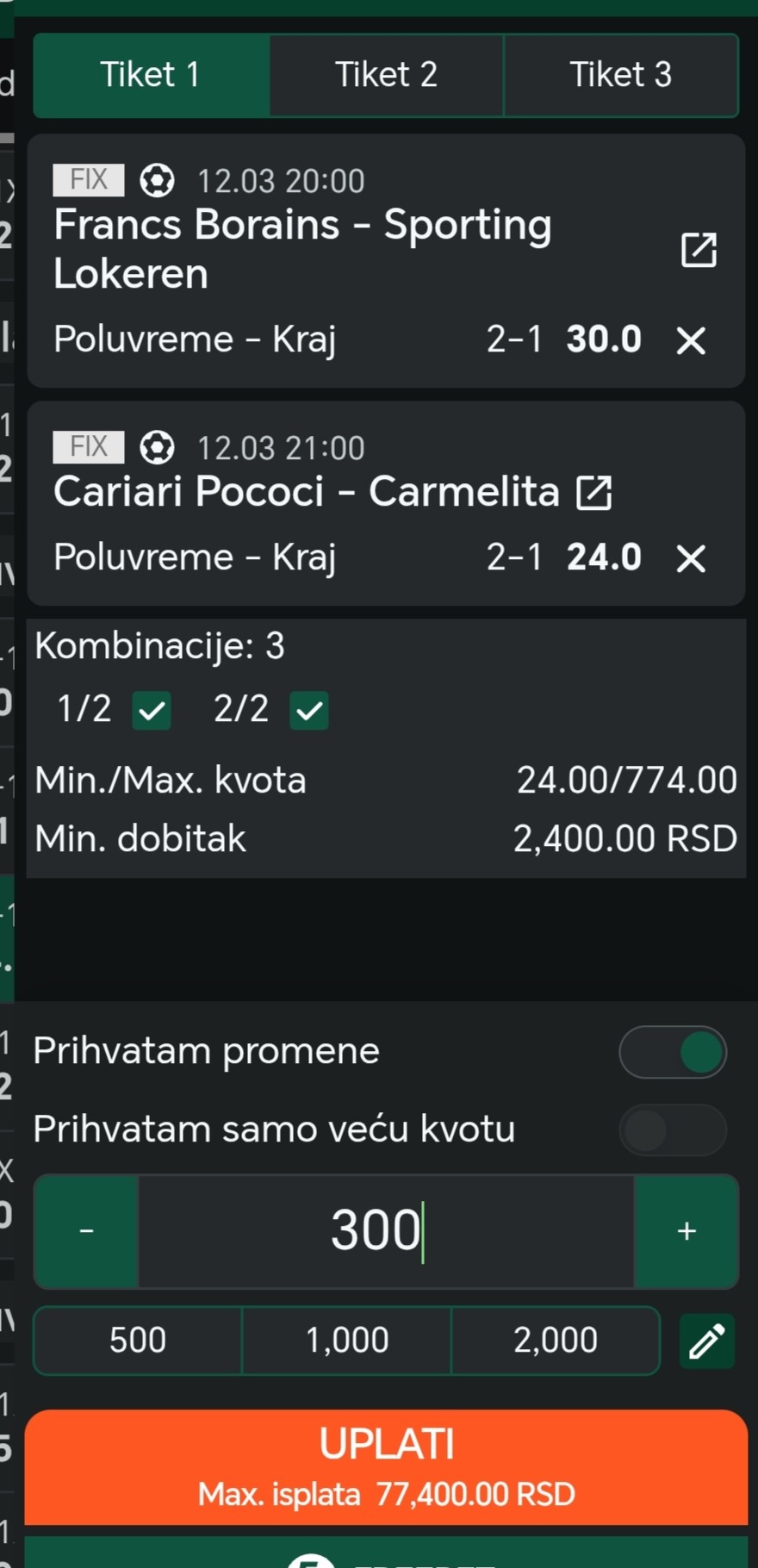This screenshot has width=758, height=1568.
Task: Place the bet with UPLATI
Action: coord(386,1466)
